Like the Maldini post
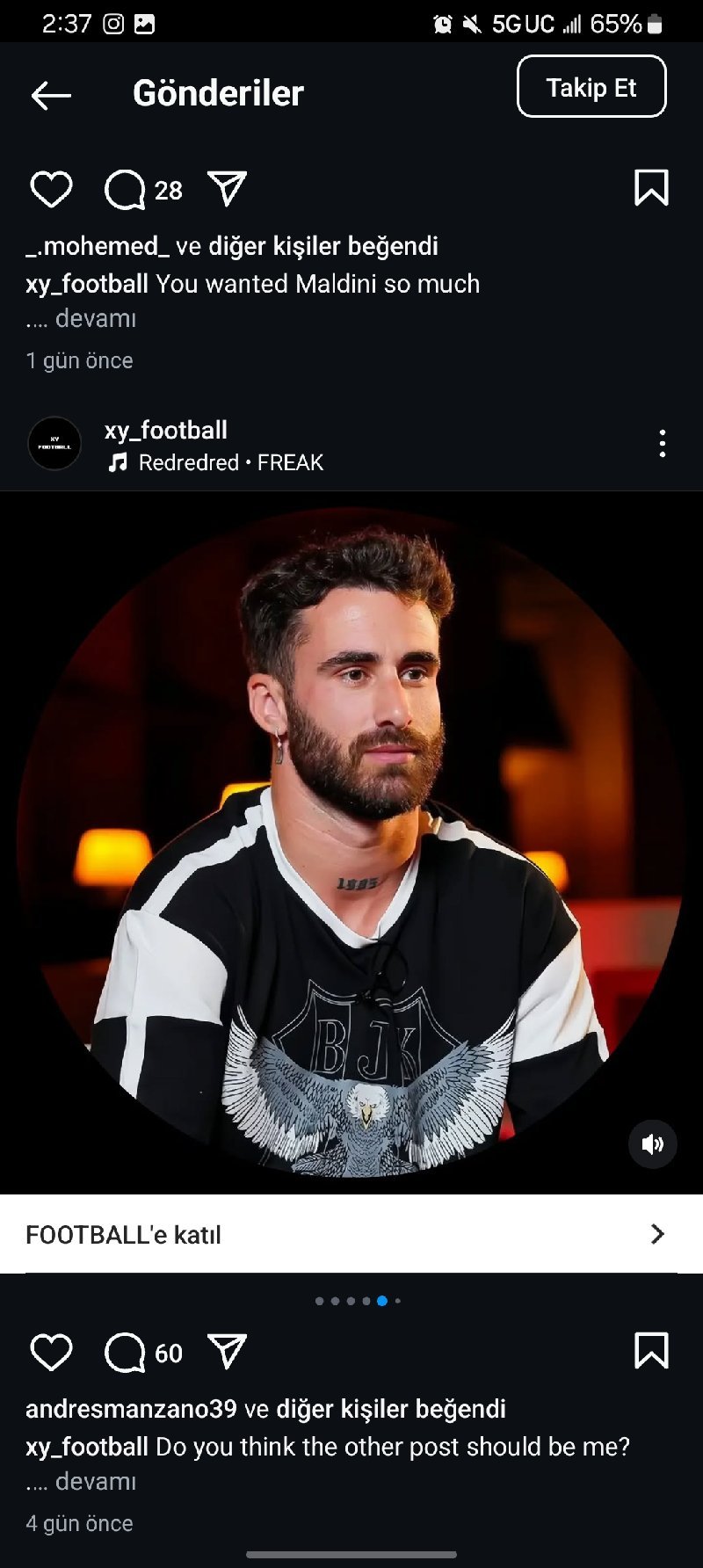This screenshot has height=1568, width=703. click(51, 189)
